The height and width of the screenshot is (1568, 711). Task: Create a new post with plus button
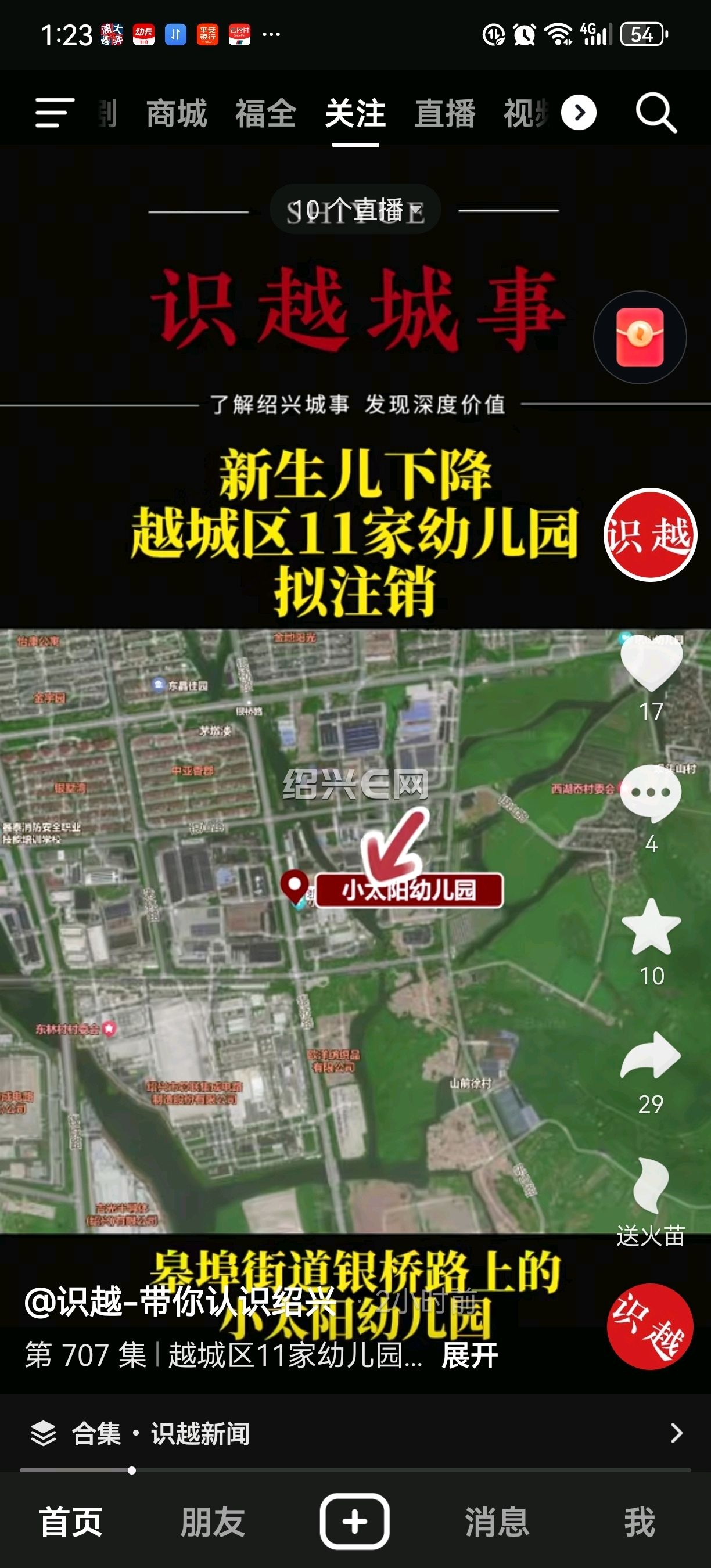tap(355, 1521)
